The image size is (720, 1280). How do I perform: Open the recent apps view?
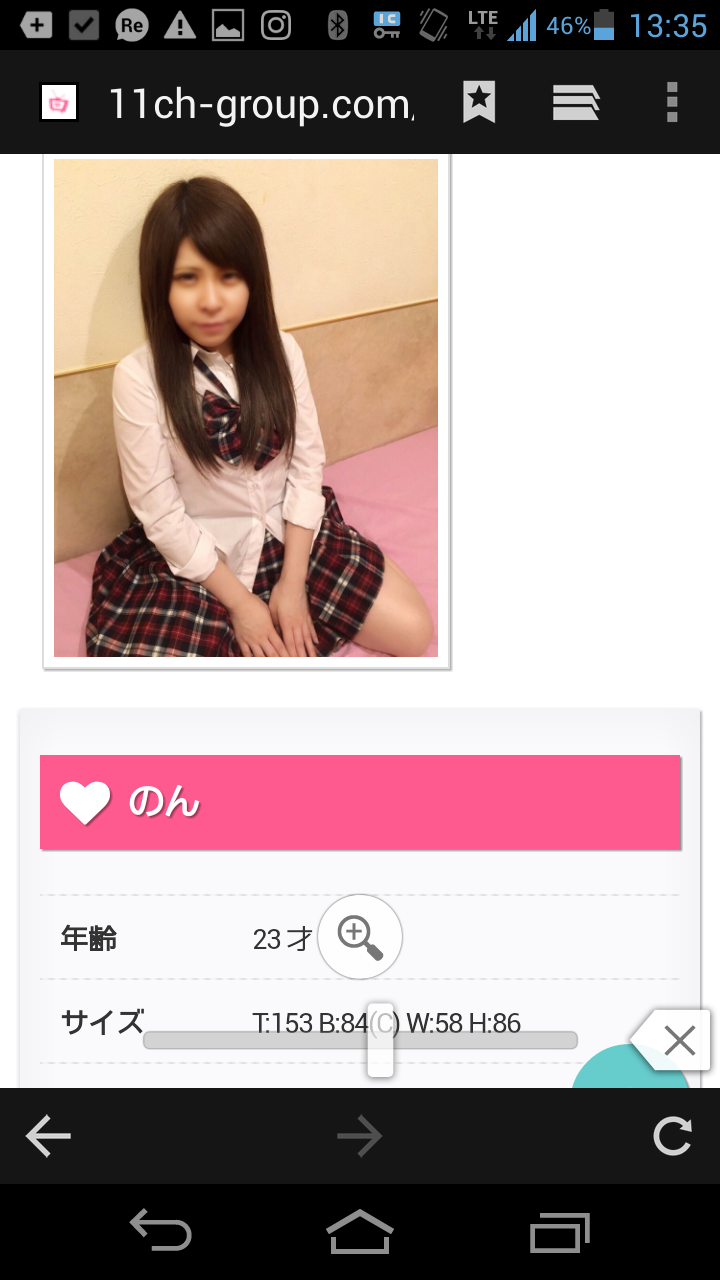pyautogui.click(x=559, y=1231)
